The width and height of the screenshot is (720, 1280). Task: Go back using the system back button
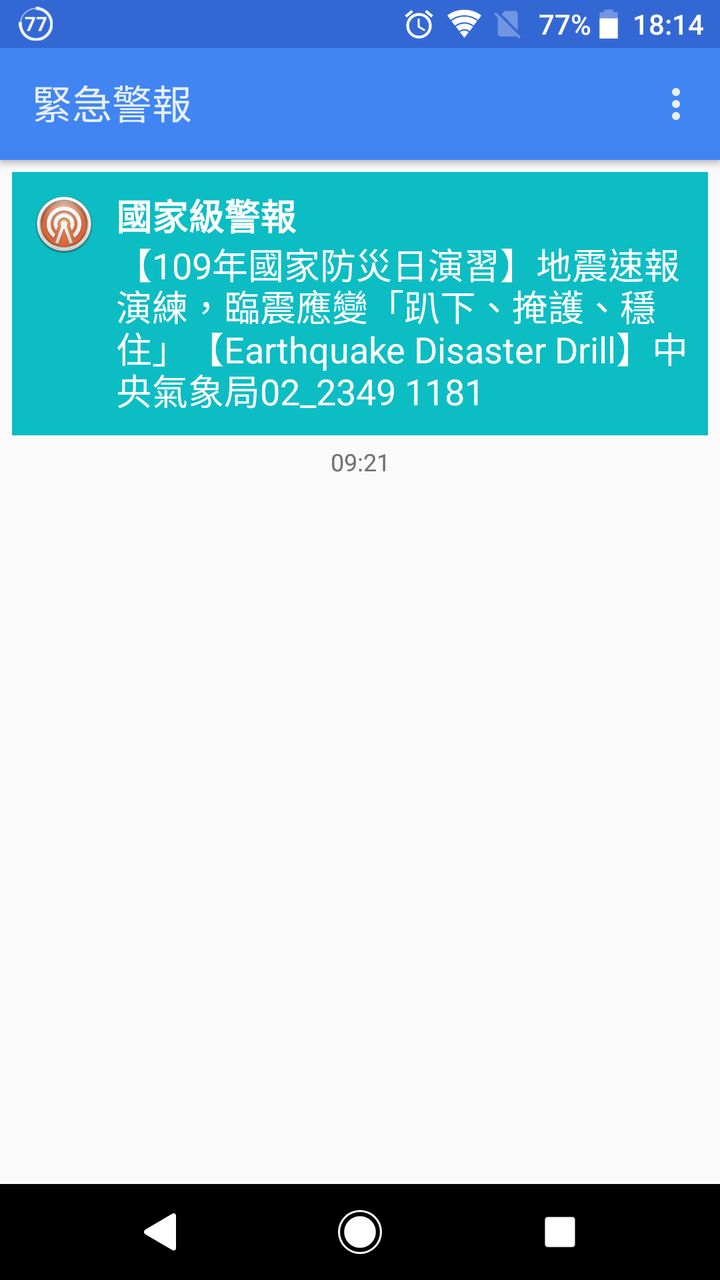point(160,1231)
